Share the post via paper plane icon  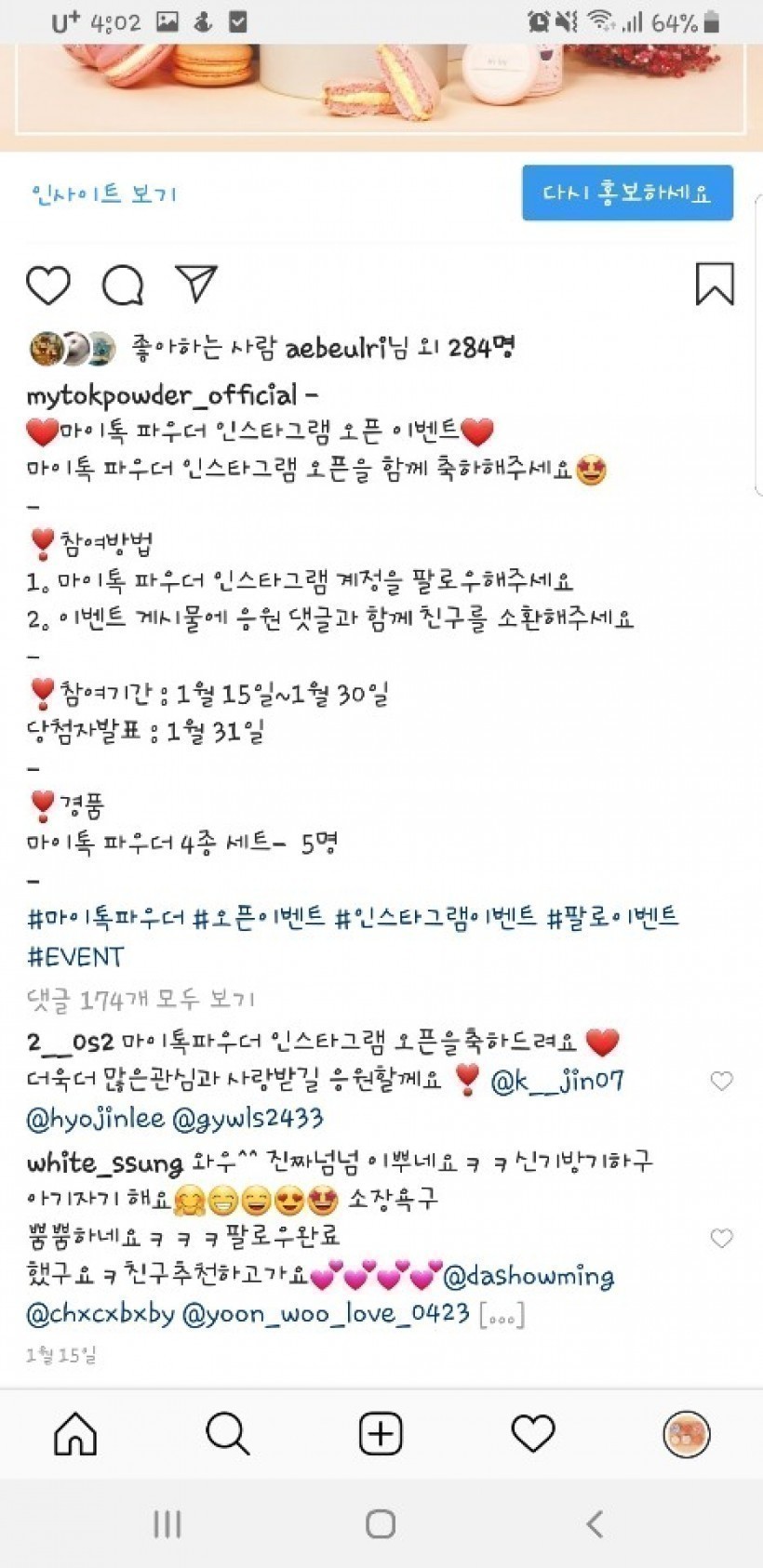click(x=196, y=285)
